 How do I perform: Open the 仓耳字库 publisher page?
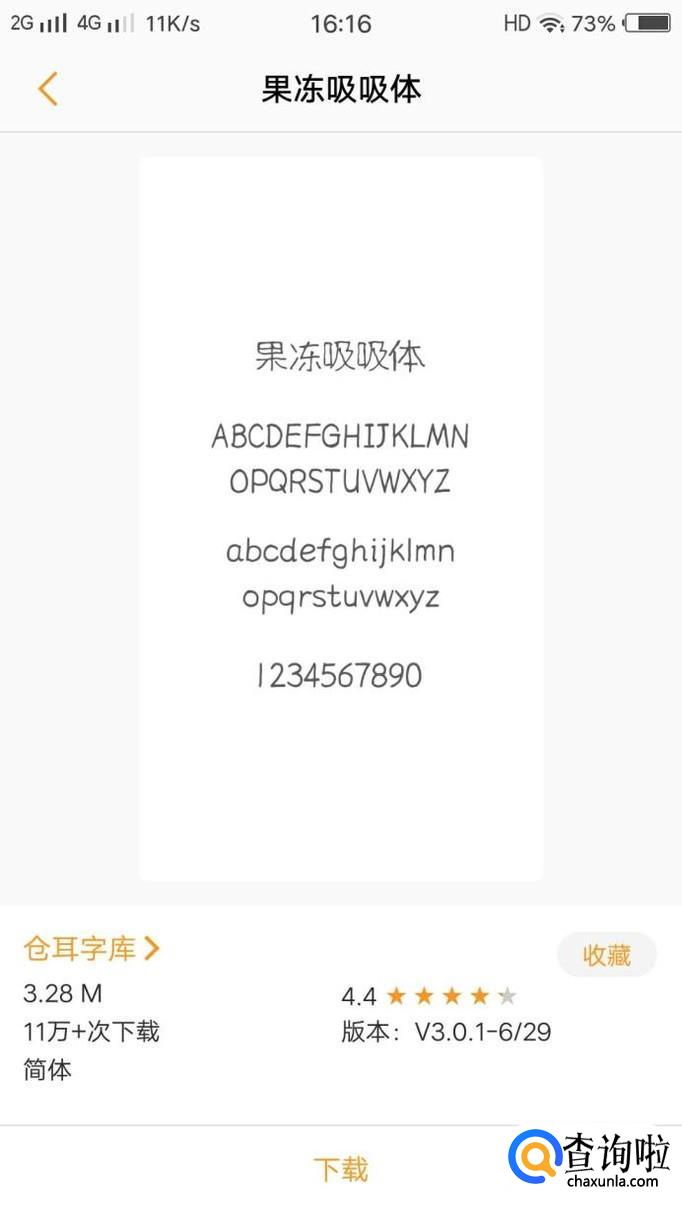point(92,948)
